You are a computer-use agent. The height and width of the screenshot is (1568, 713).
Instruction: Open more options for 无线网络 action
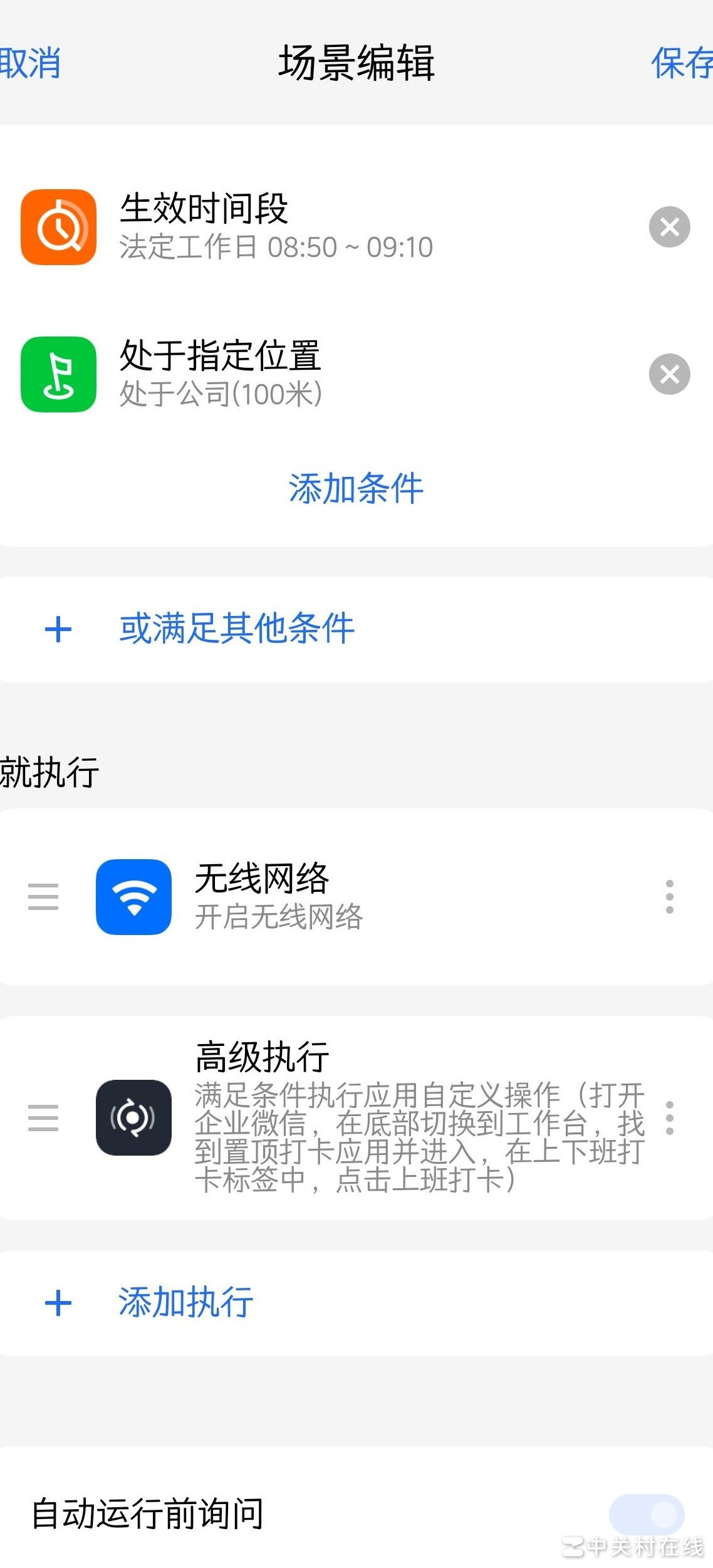(669, 897)
